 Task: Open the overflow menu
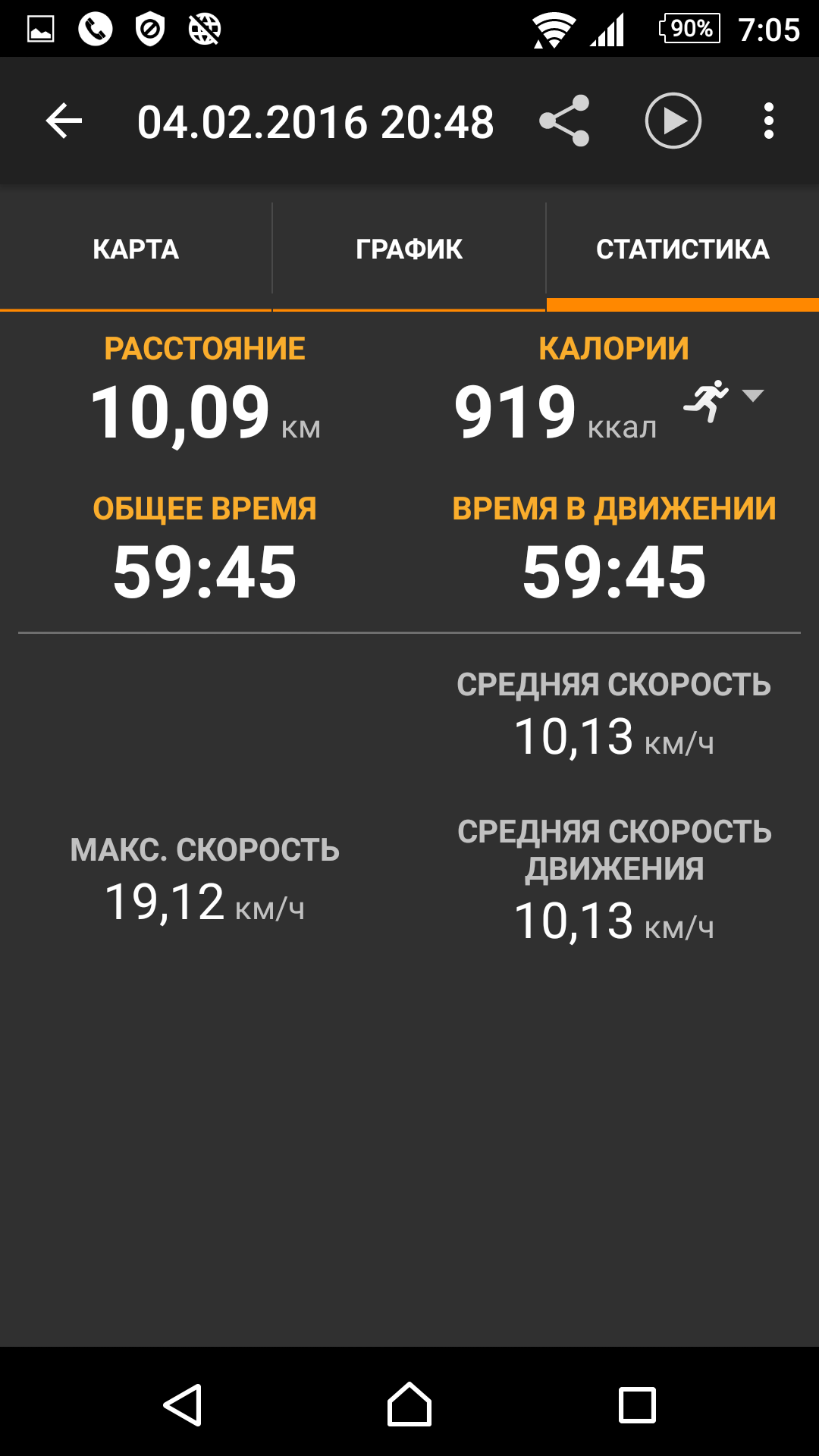[769, 121]
